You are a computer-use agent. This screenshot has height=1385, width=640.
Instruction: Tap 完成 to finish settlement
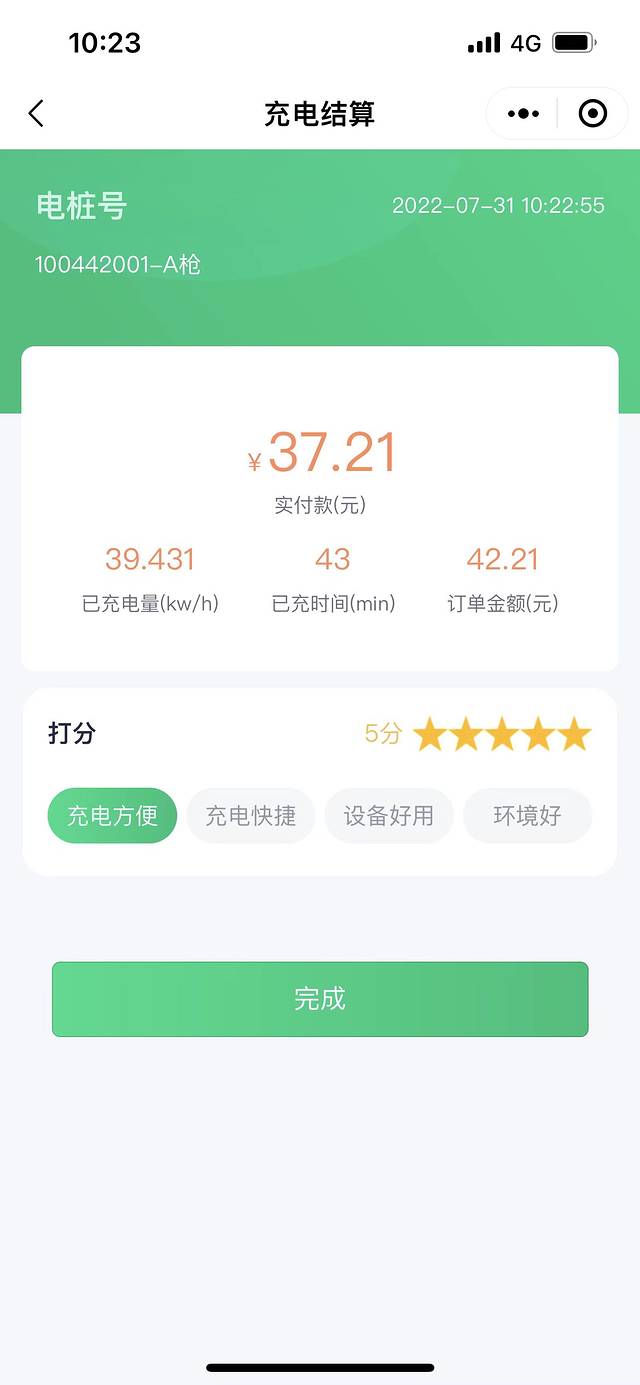tap(320, 999)
